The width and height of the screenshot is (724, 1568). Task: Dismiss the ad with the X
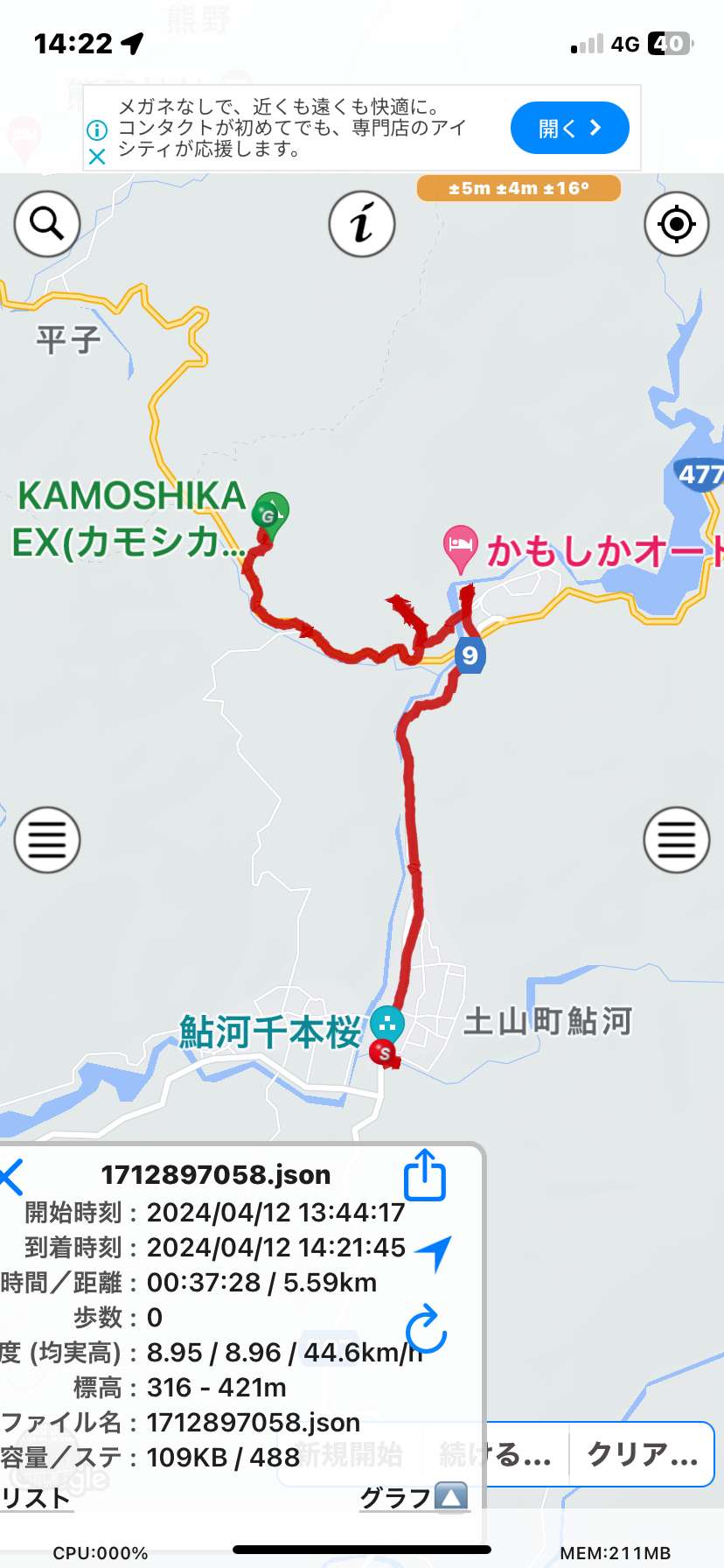[x=97, y=157]
